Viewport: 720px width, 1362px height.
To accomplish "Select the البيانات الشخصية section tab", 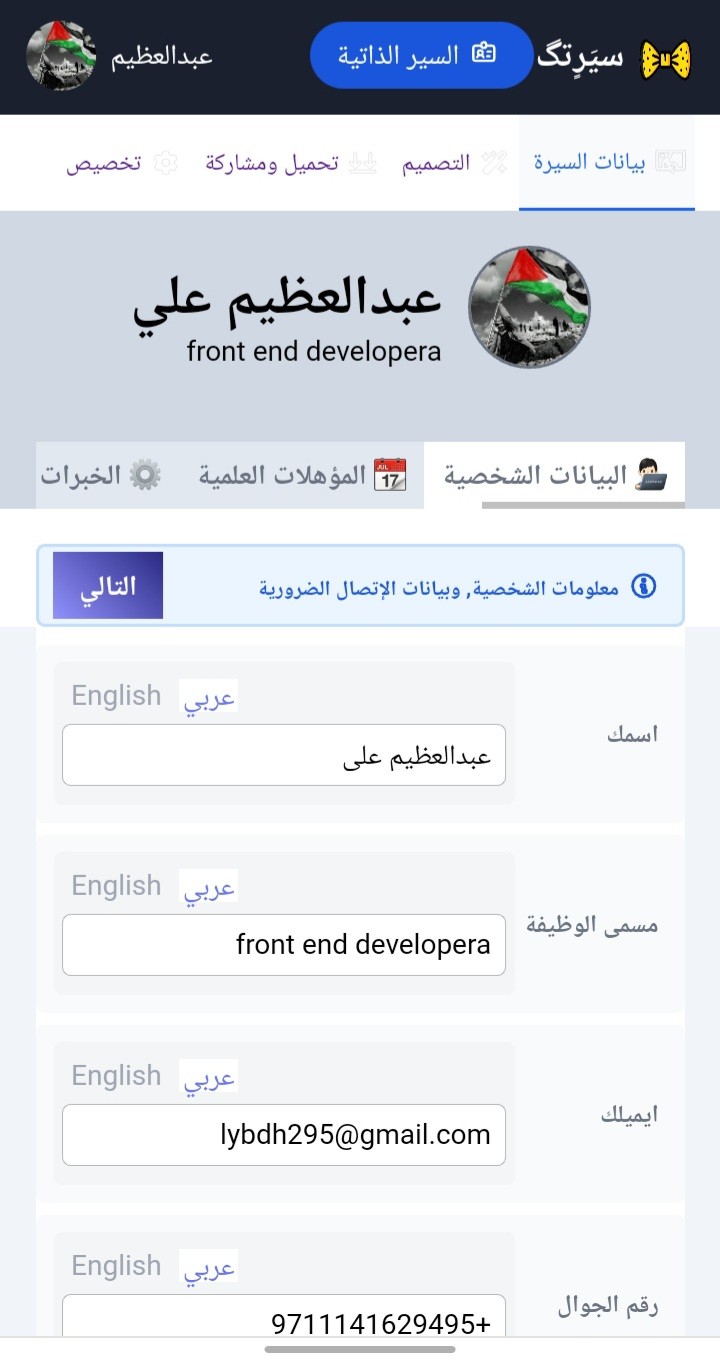I will (554, 475).
